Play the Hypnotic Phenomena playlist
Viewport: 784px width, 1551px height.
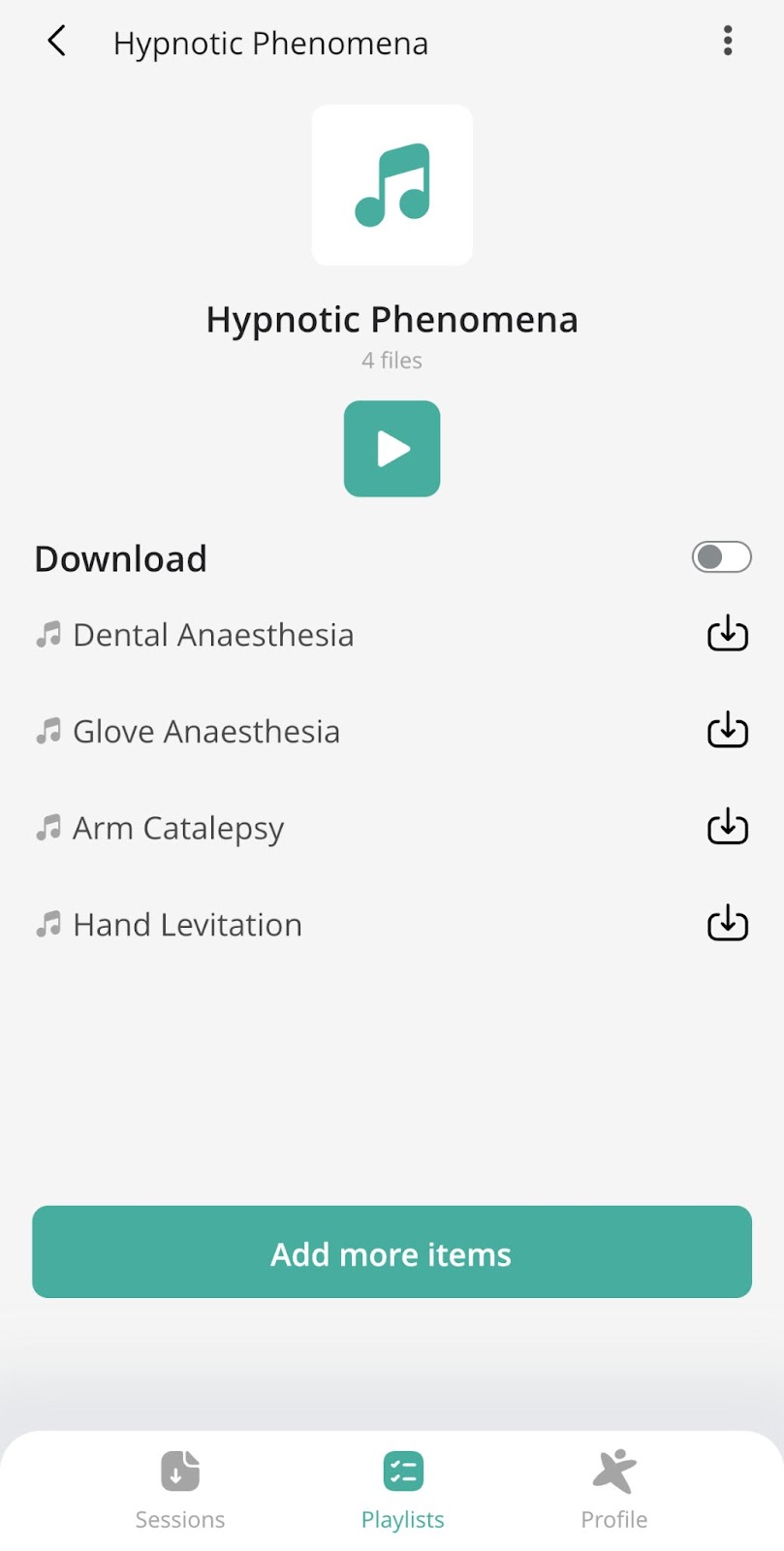pyautogui.click(x=392, y=449)
